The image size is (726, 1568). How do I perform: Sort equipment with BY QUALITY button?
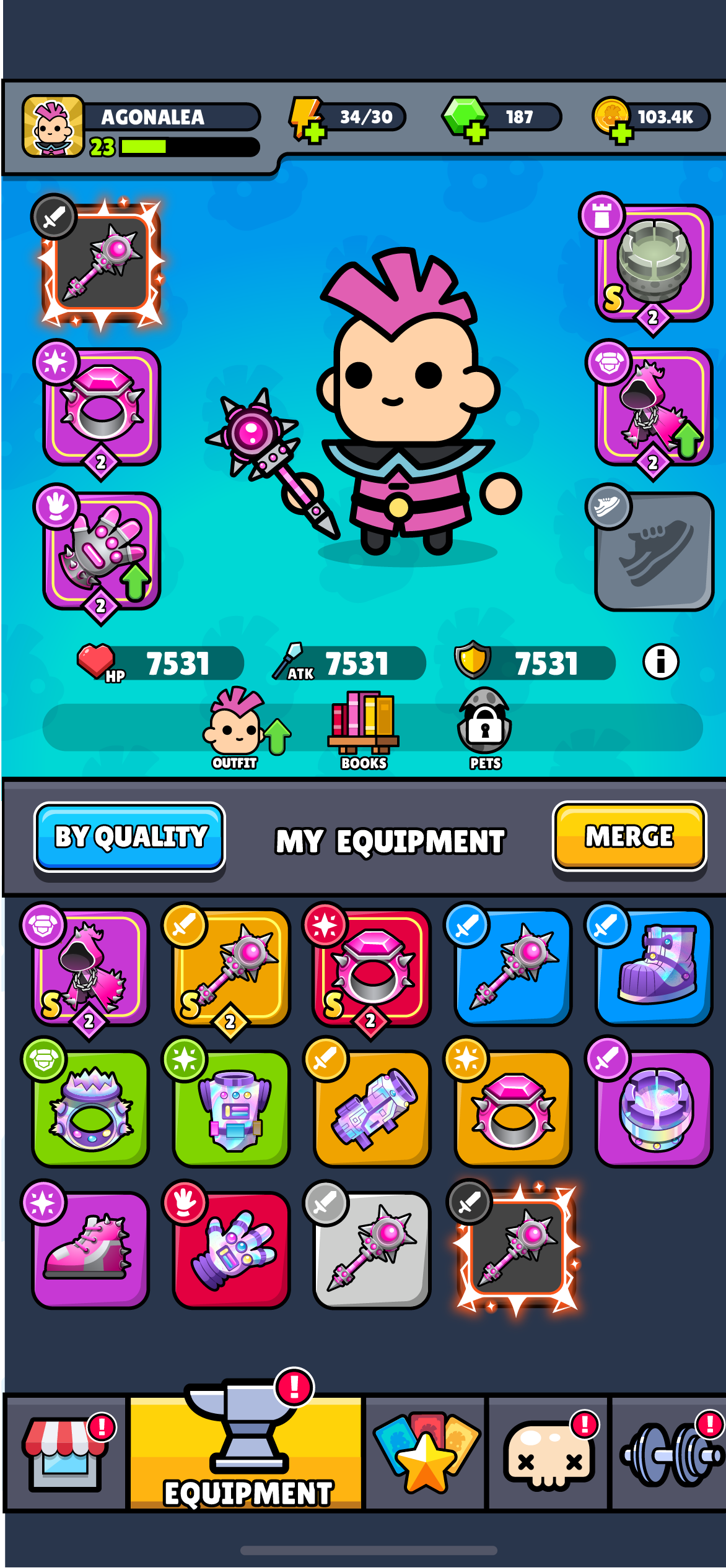pos(129,836)
